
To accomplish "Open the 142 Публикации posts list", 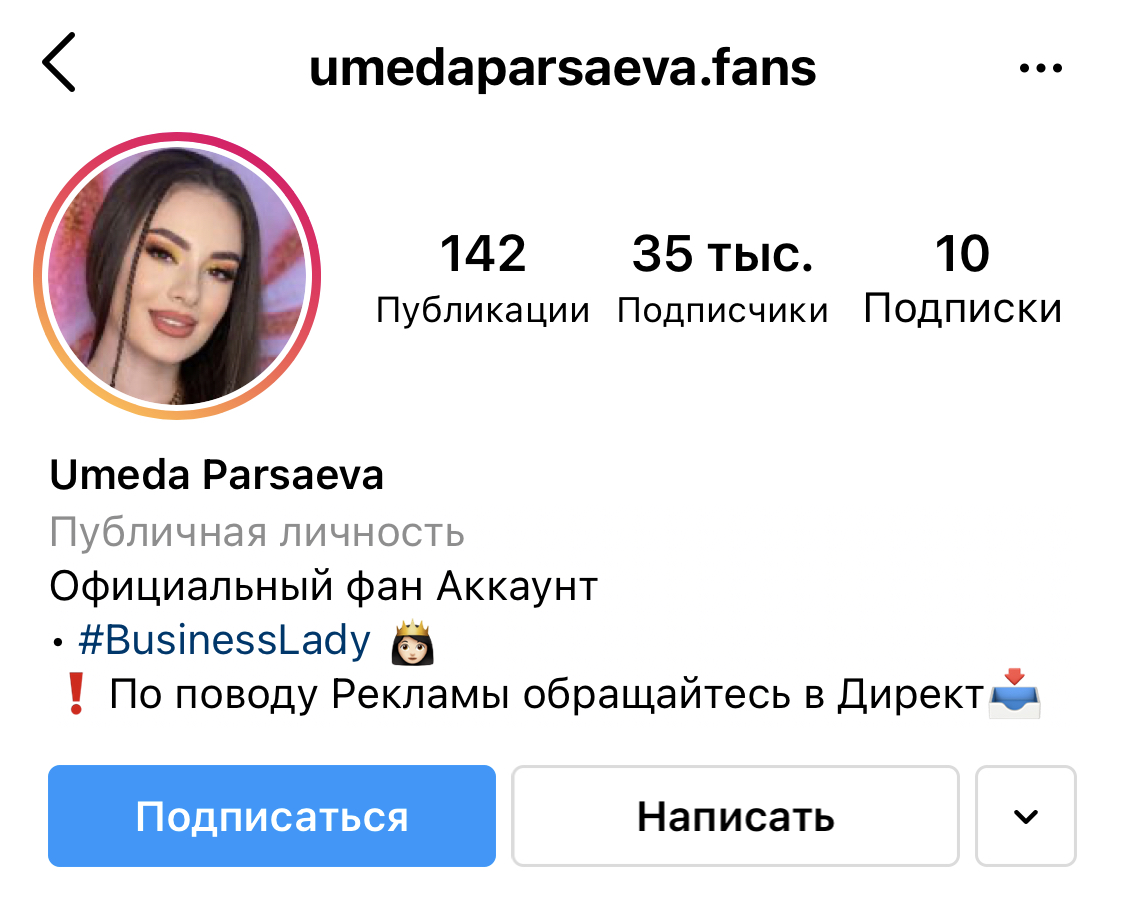I will (483, 278).
